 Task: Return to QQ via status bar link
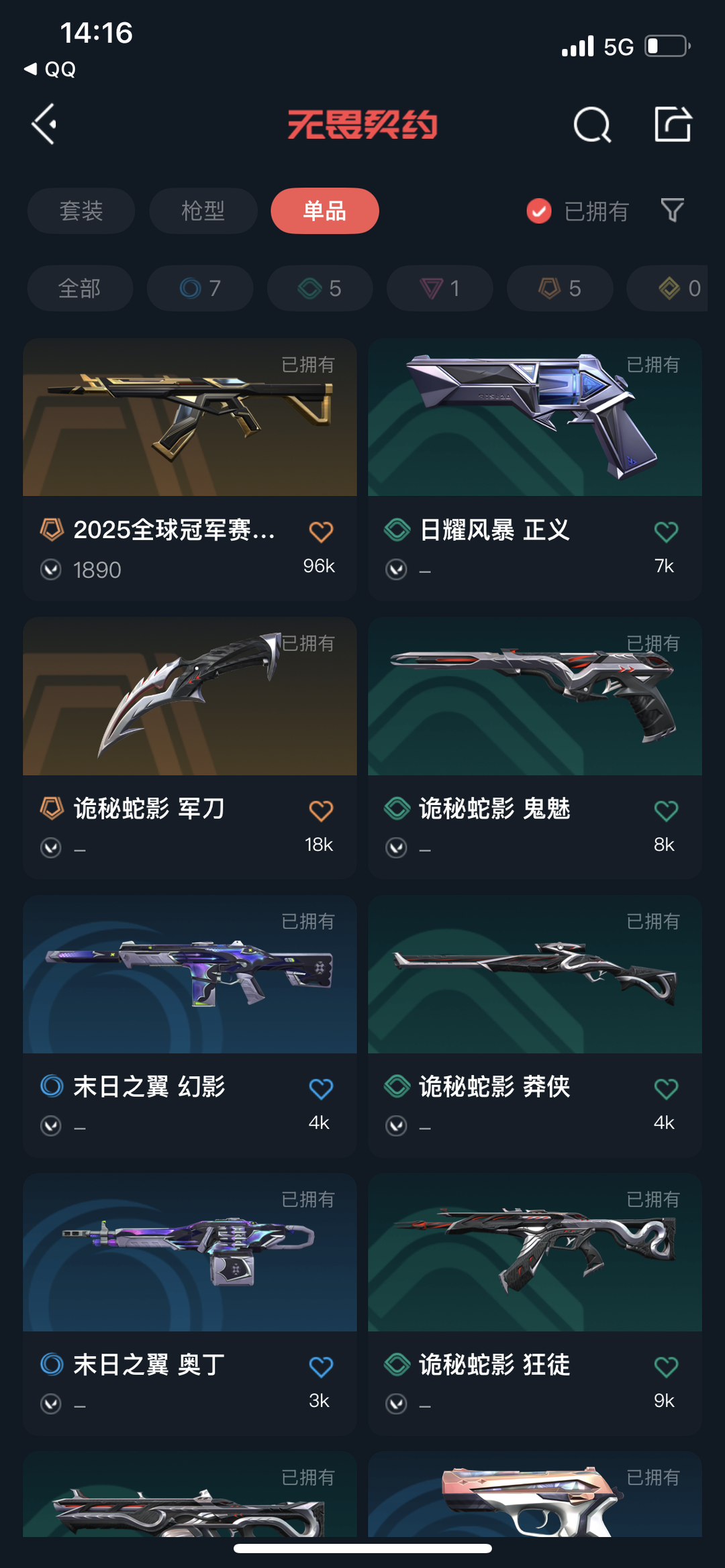tap(51, 69)
